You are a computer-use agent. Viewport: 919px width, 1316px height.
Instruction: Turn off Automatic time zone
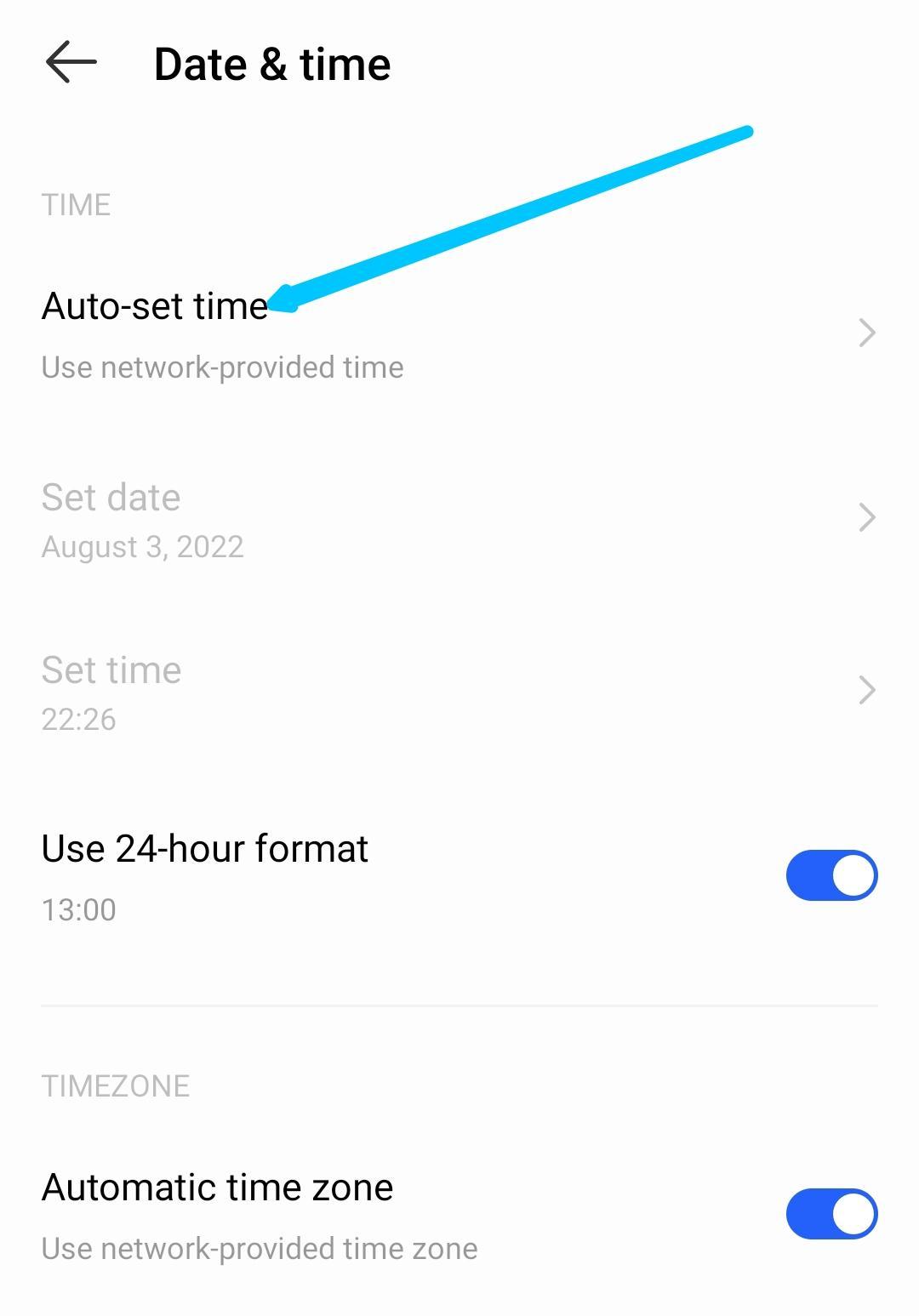point(831,1214)
